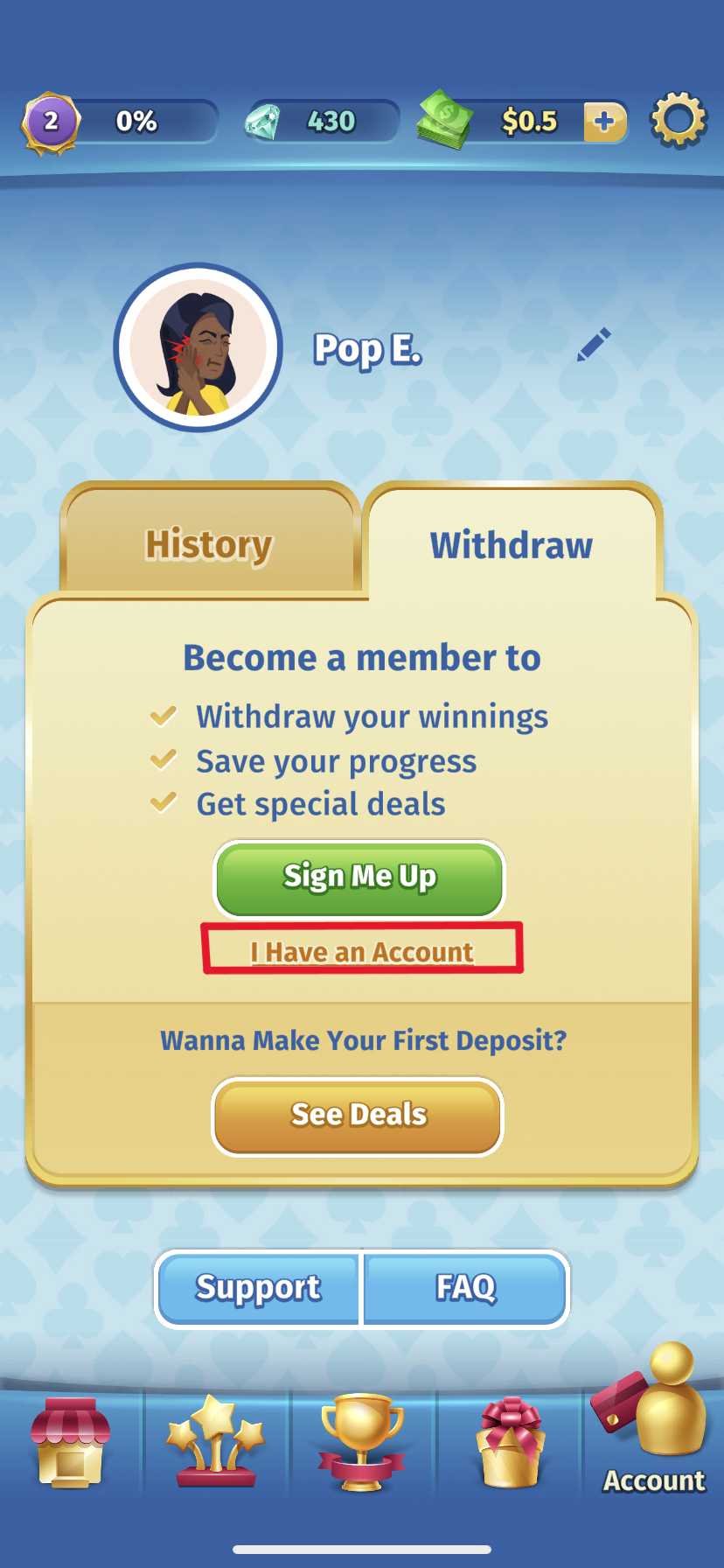
Task: Switch to the History tab
Action: (209, 543)
